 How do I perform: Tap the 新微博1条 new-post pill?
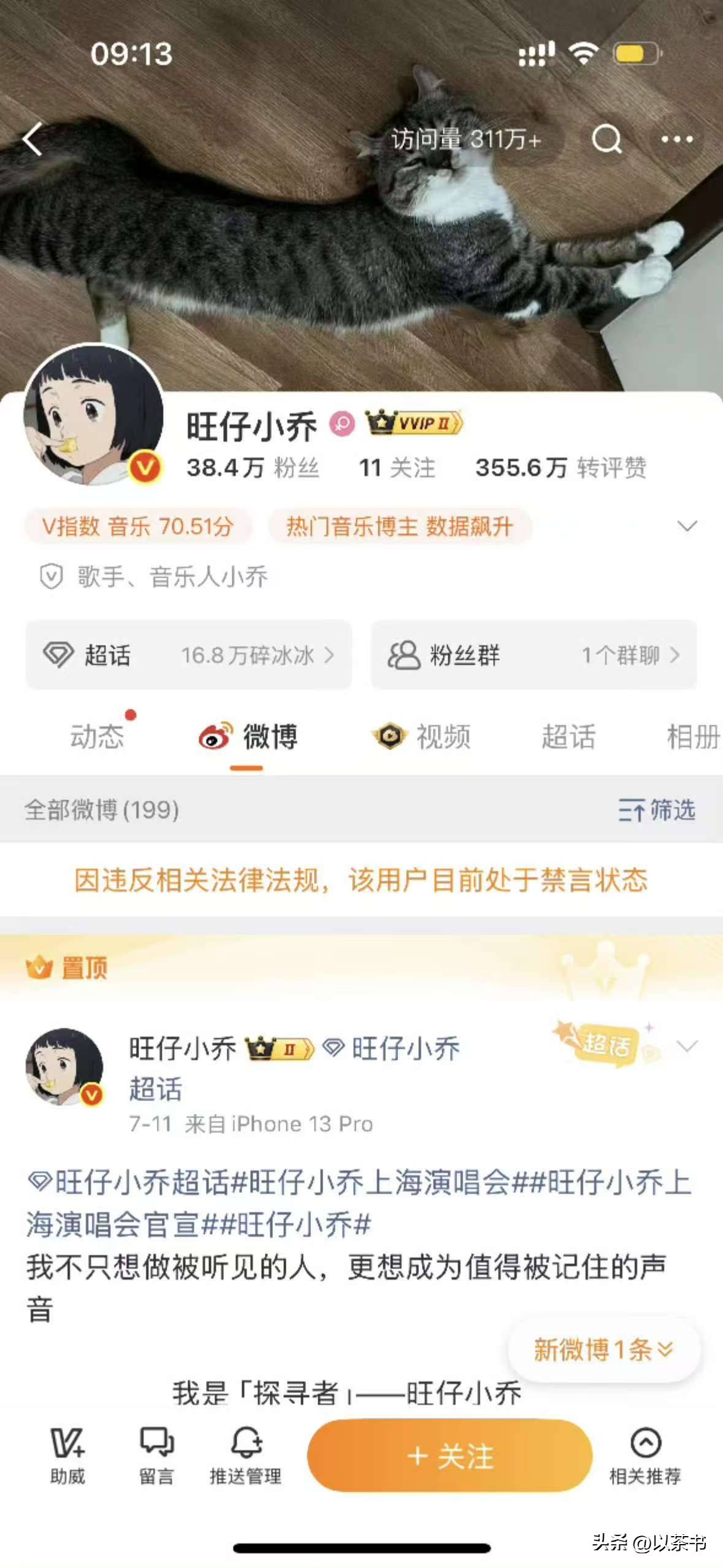coord(603,1350)
